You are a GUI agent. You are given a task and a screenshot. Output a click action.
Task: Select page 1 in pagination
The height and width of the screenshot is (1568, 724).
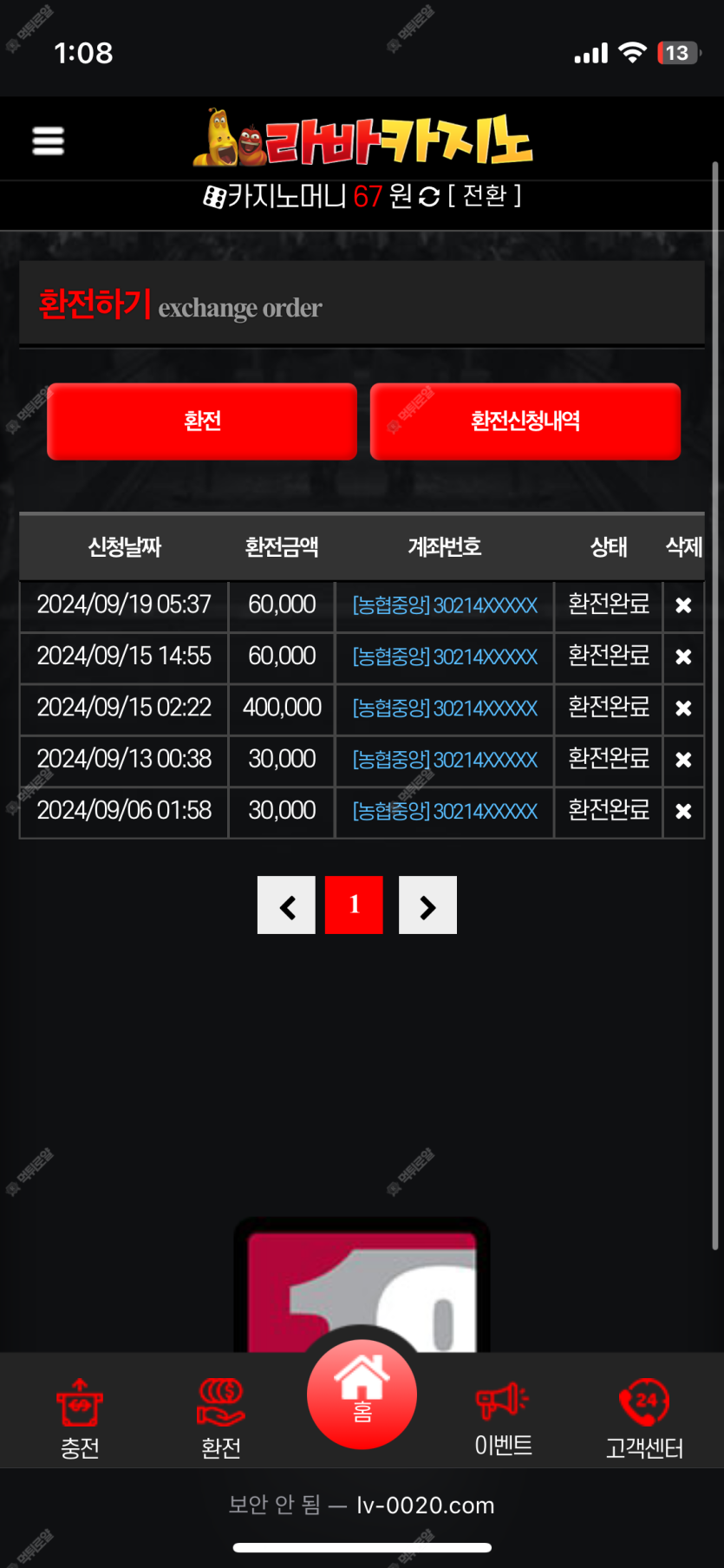pos(354,905)
